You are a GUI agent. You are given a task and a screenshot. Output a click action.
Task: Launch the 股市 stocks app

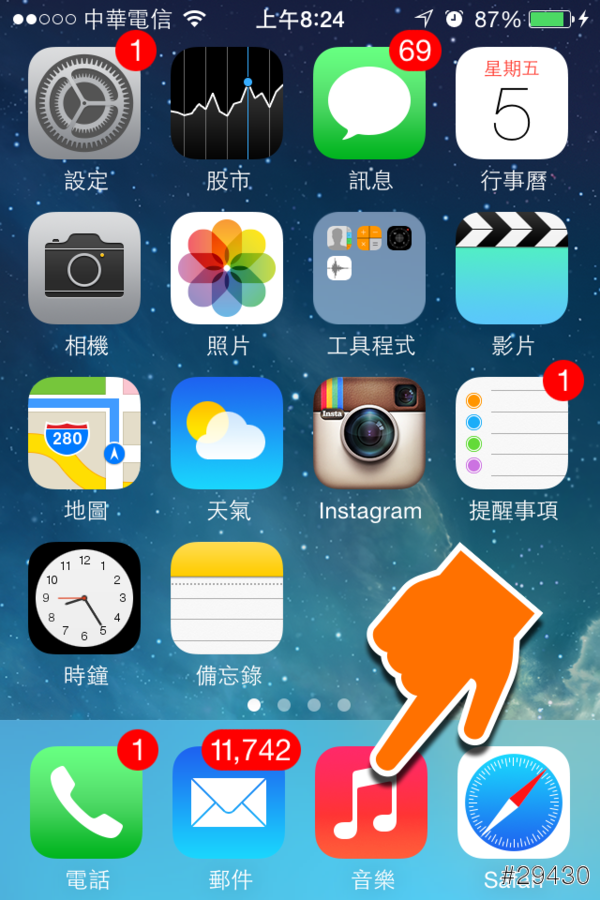tap(227, 104)
